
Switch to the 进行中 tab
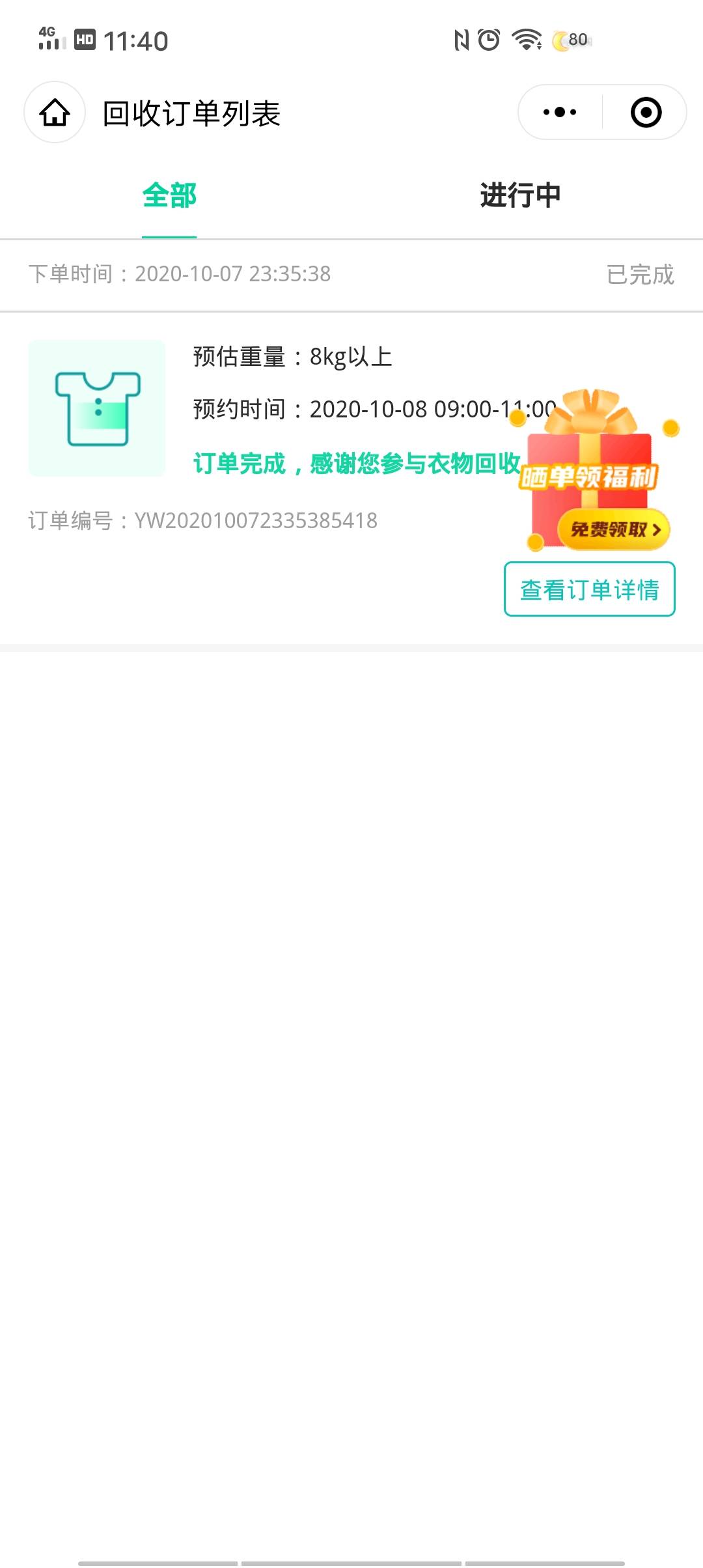[520, 195]
